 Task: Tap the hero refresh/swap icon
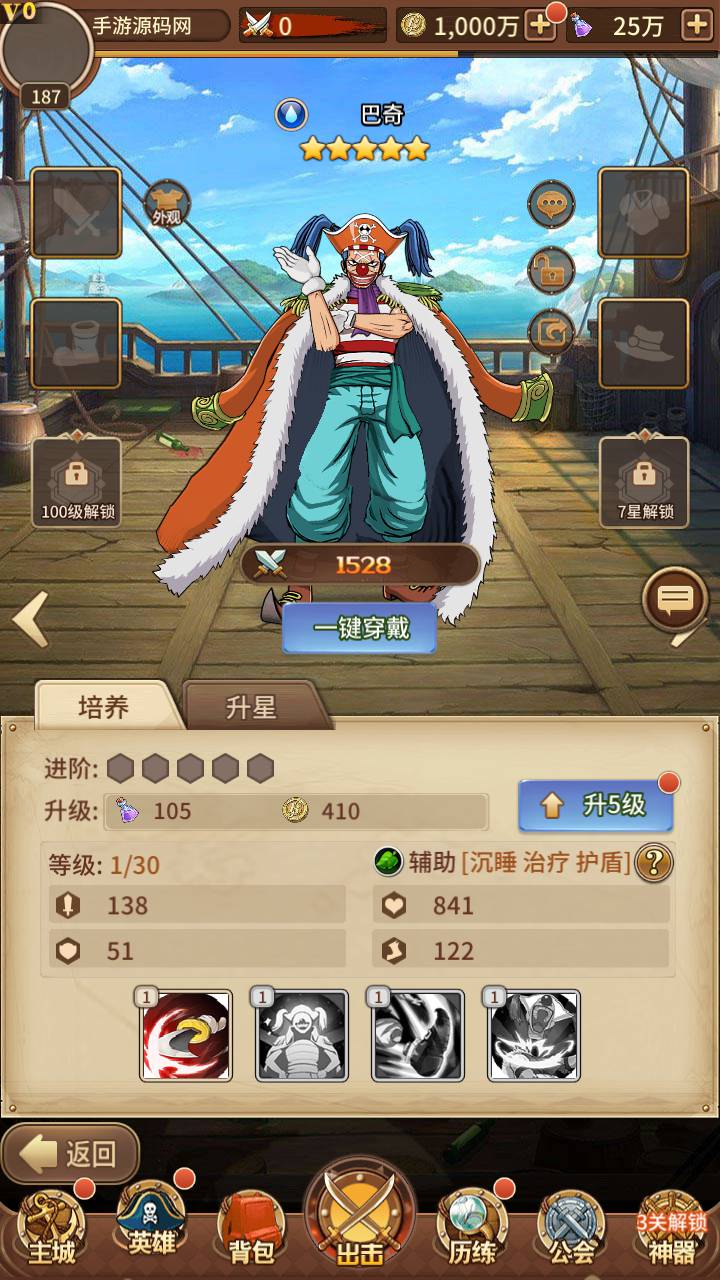tap(551, 332)
